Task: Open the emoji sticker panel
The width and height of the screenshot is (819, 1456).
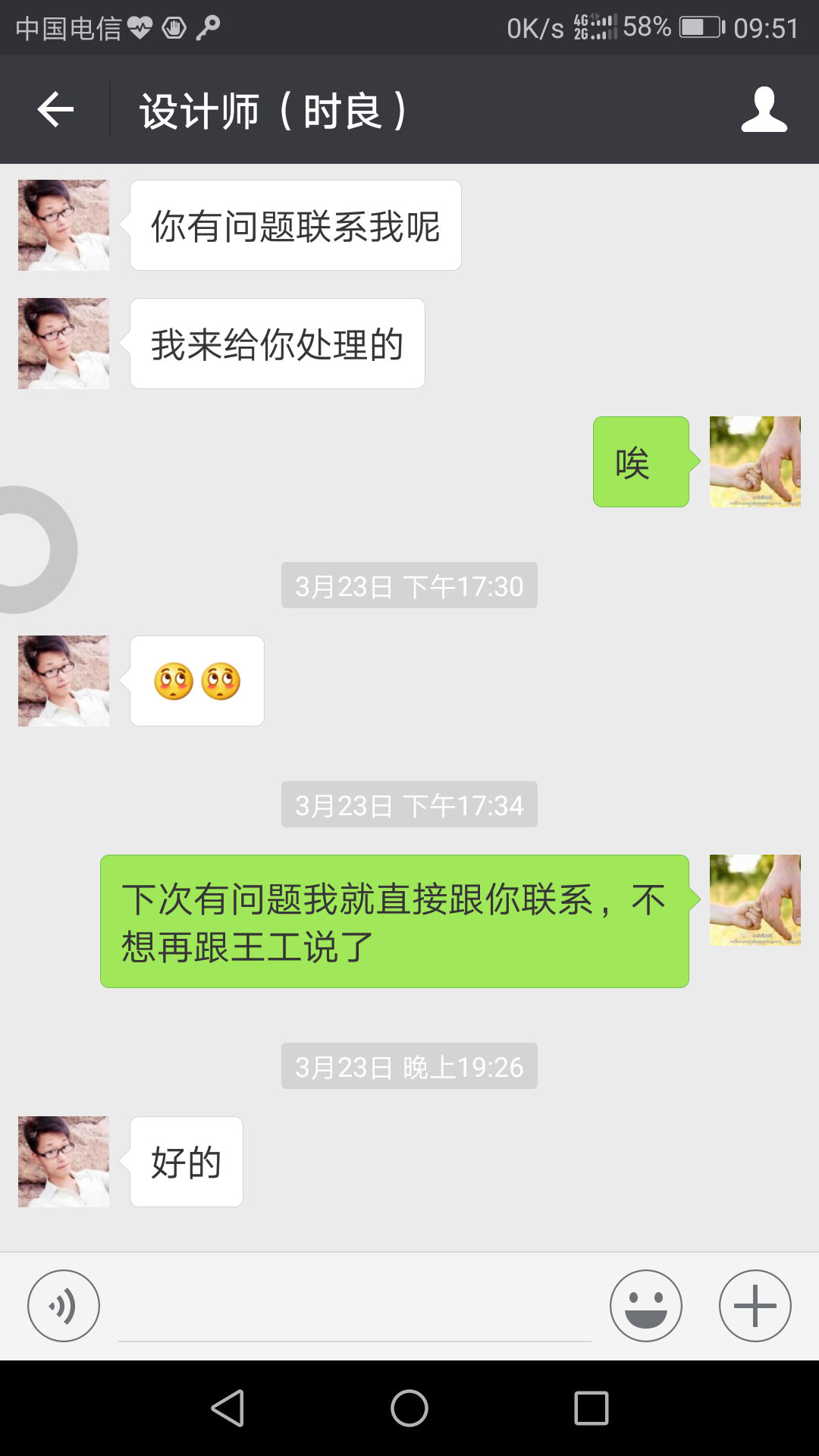Action: tap(645, 1306)
